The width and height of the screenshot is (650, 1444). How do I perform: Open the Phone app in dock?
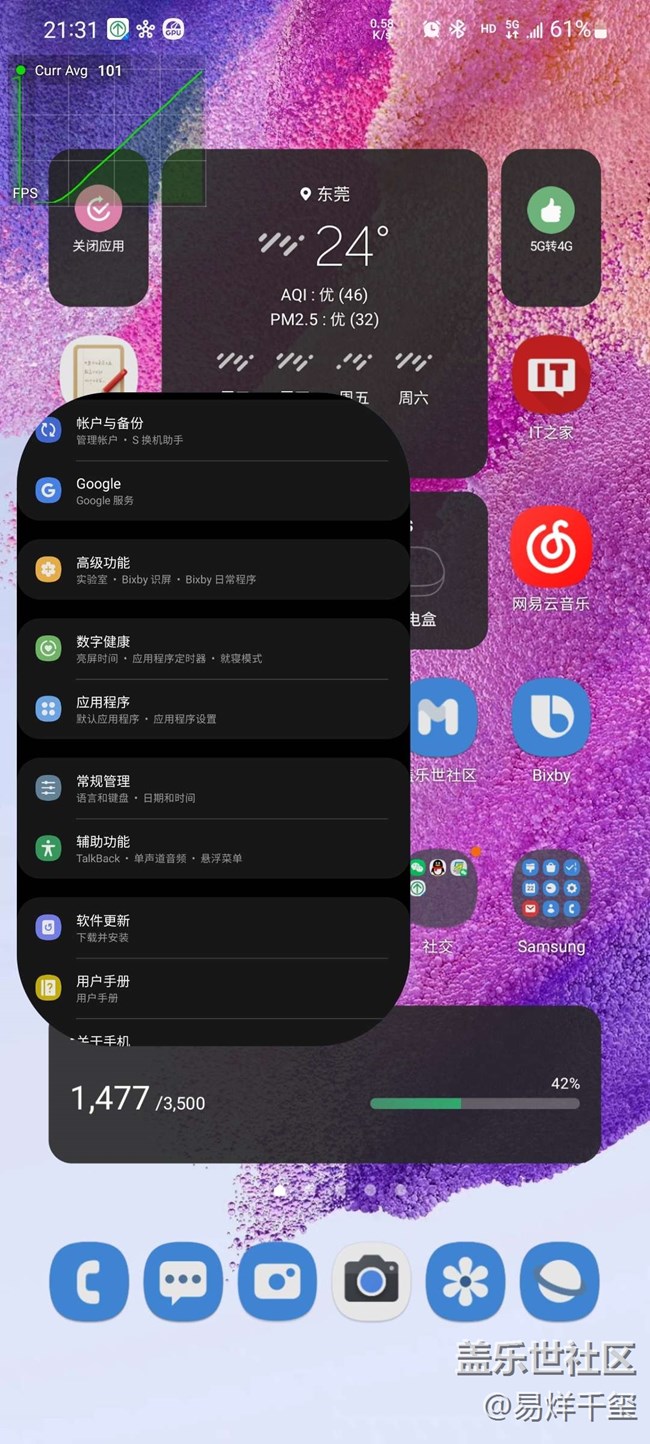pyautogui.click(x=90, y=1283)
